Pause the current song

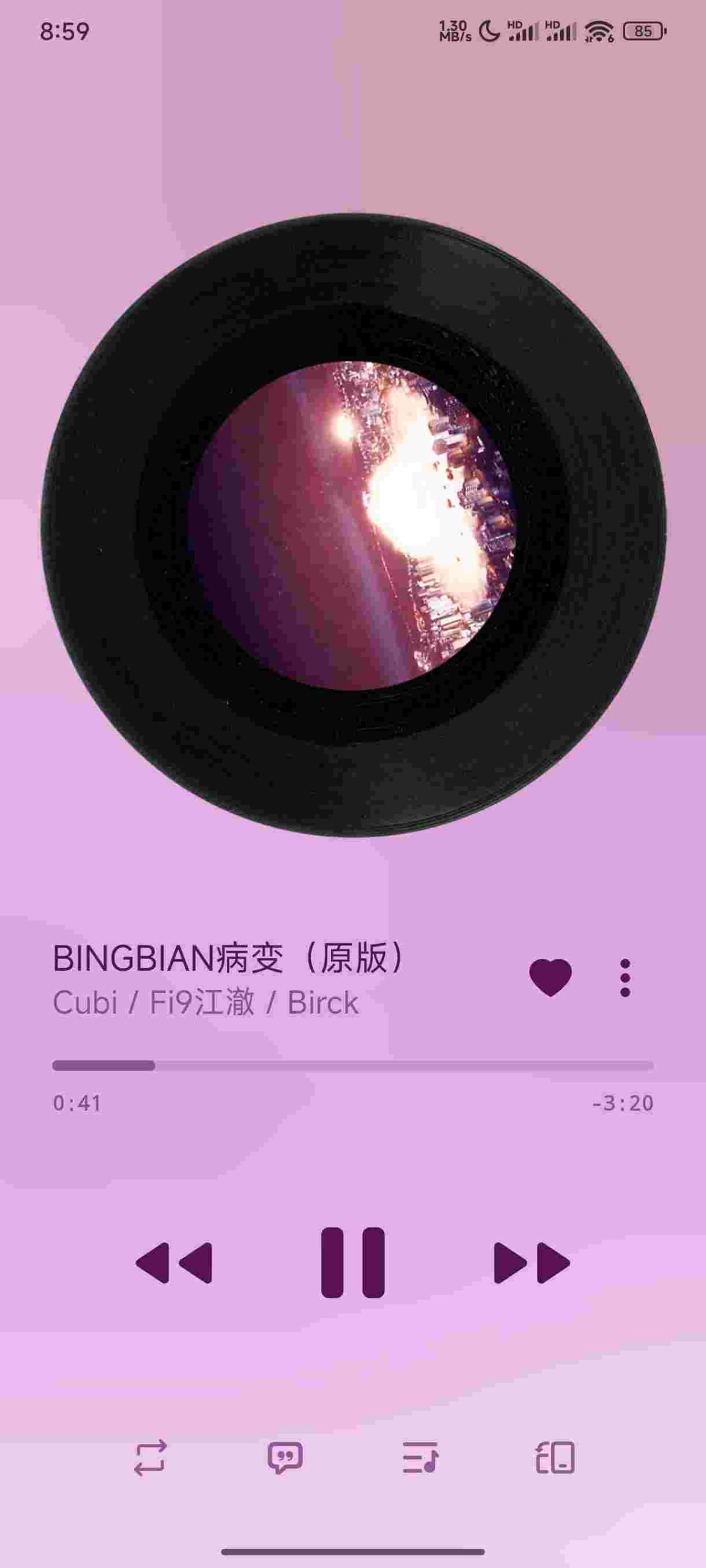pyautogui.click(x=352, y=1262)
